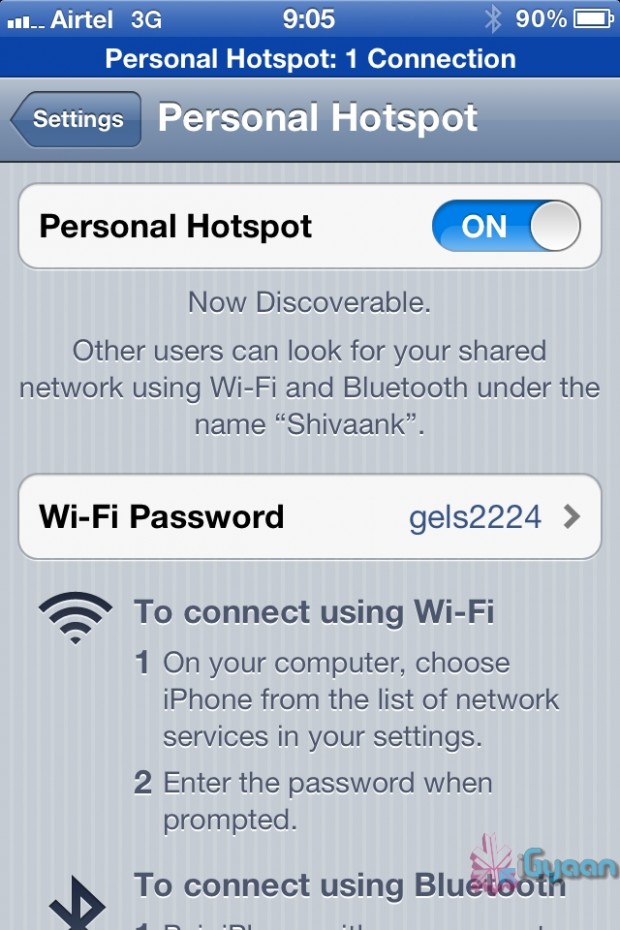Viewport: 620px width, 930px height.
Task: Turn off the Personal Hotspot switch
Action: pos(506,226)
